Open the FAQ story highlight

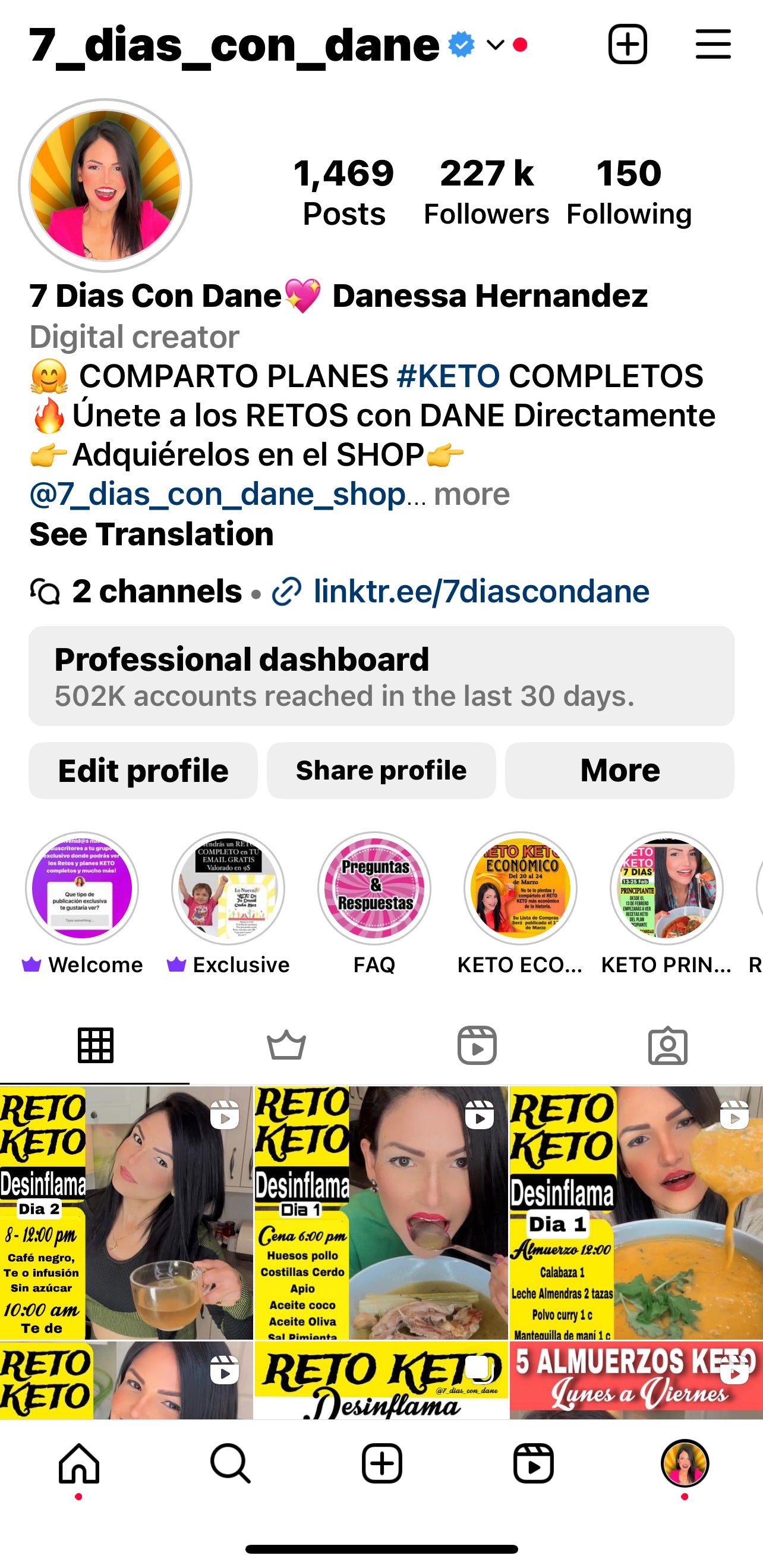pos(374,889)
